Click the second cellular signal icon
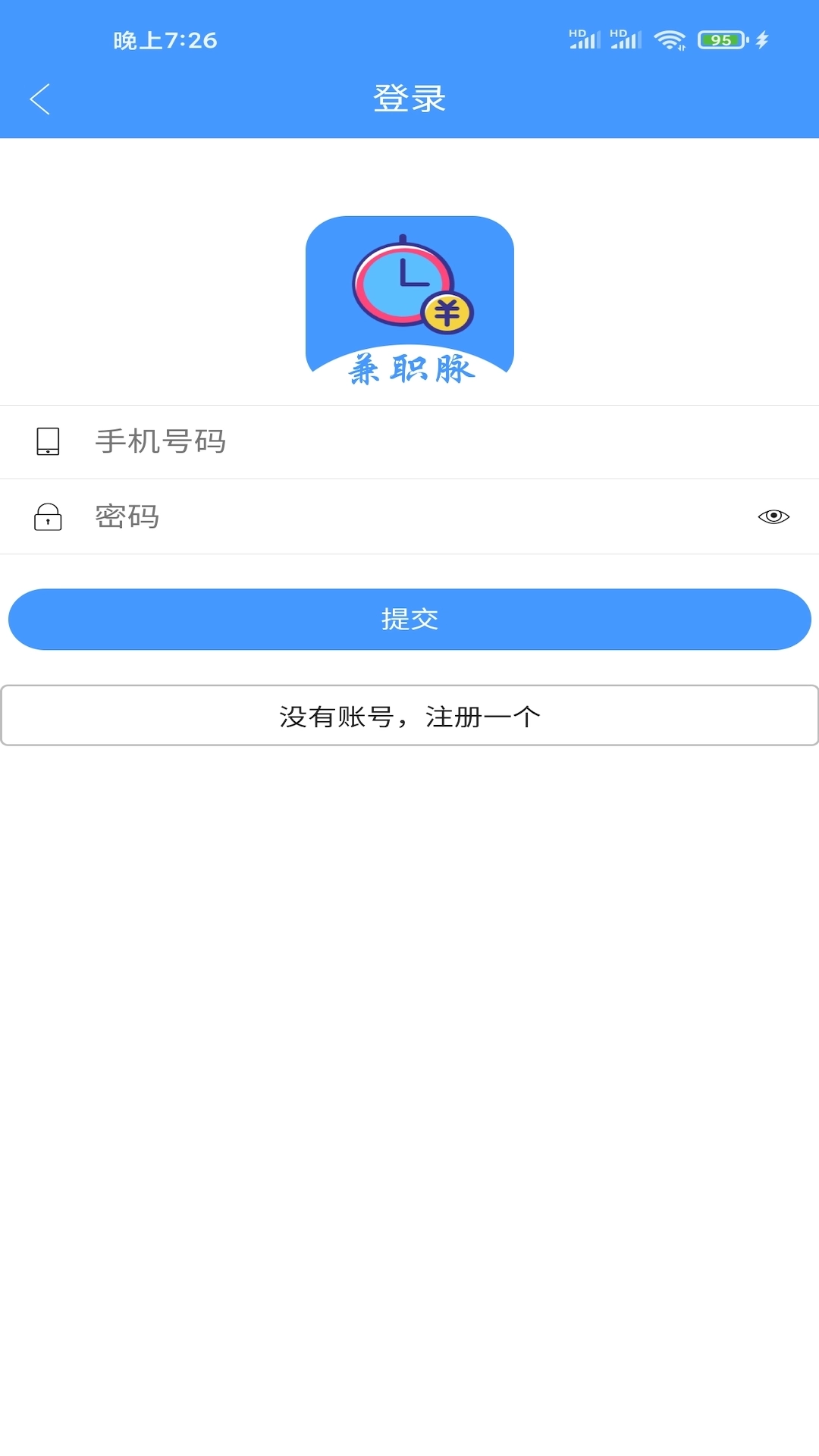819x1456 pixels. pyautogui.click(x=626, y=39)
